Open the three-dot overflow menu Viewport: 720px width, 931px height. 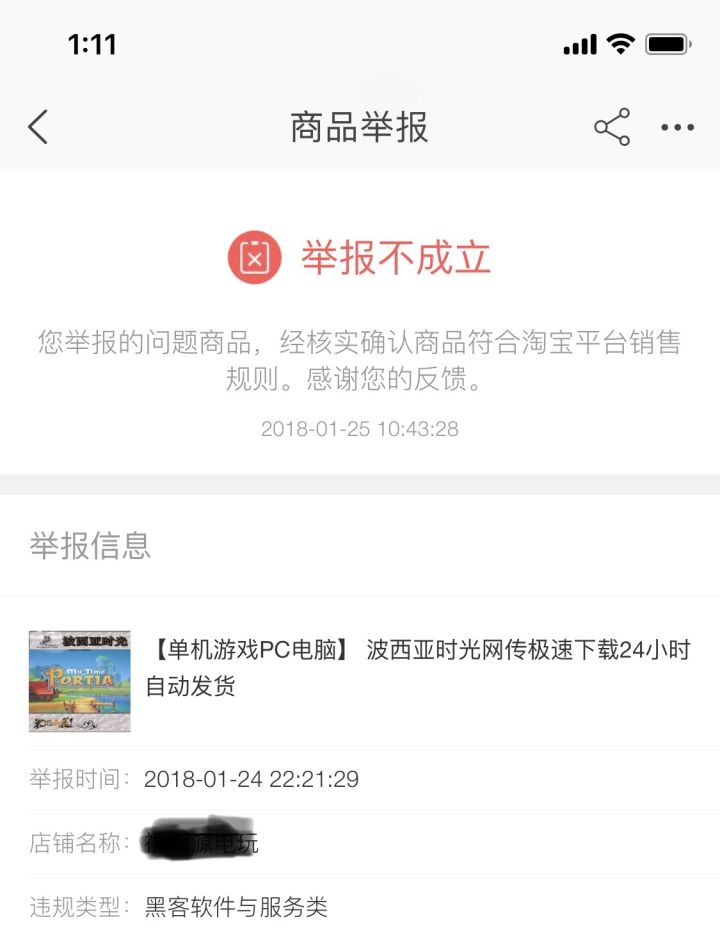click(677, 127)
